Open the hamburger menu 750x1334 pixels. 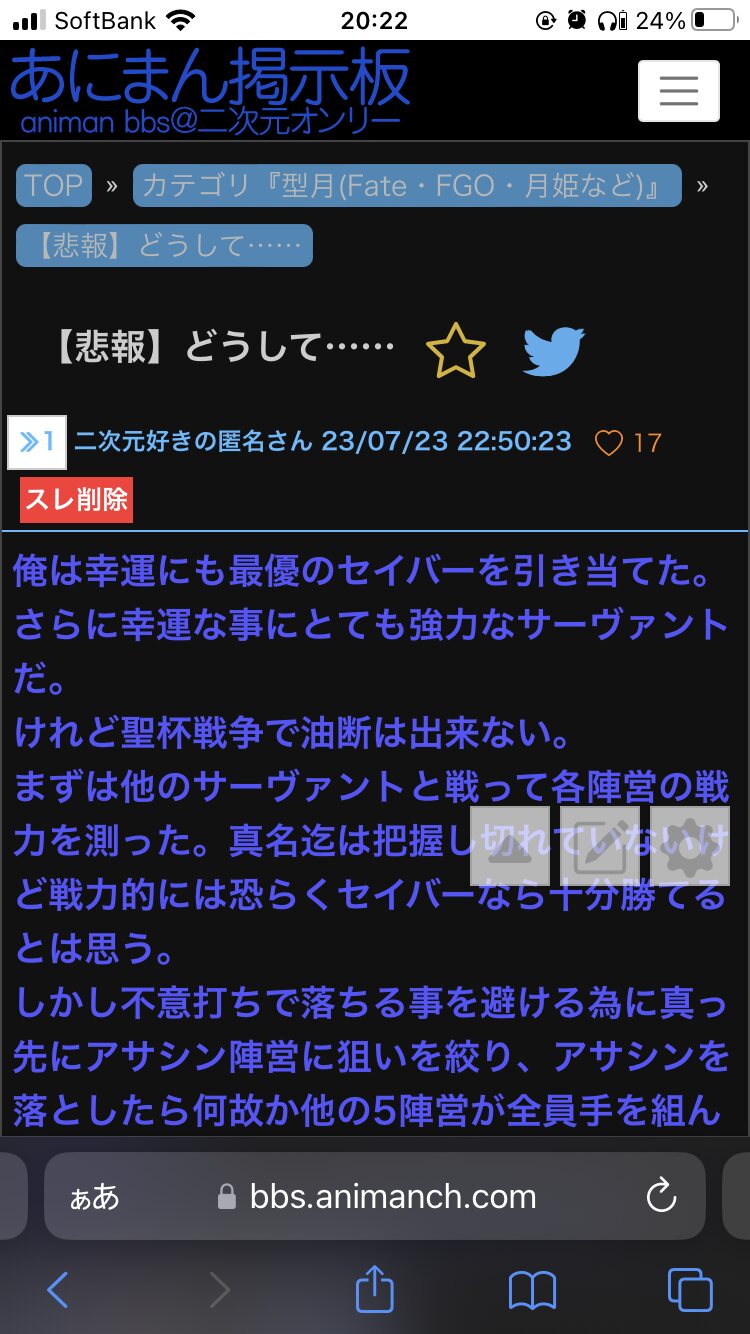point(679,91)
